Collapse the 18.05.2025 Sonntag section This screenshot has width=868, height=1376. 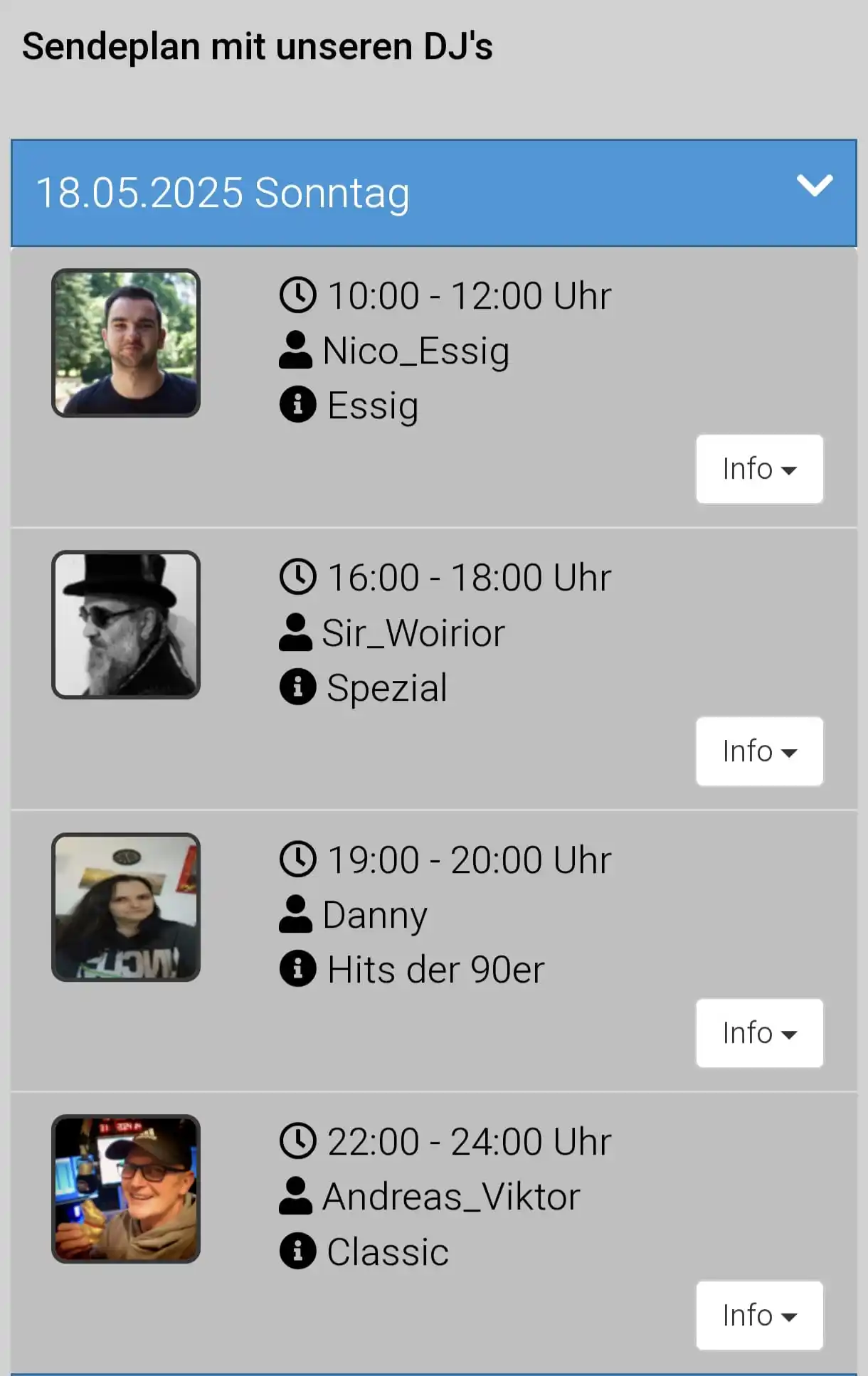(x=814, y=186)
